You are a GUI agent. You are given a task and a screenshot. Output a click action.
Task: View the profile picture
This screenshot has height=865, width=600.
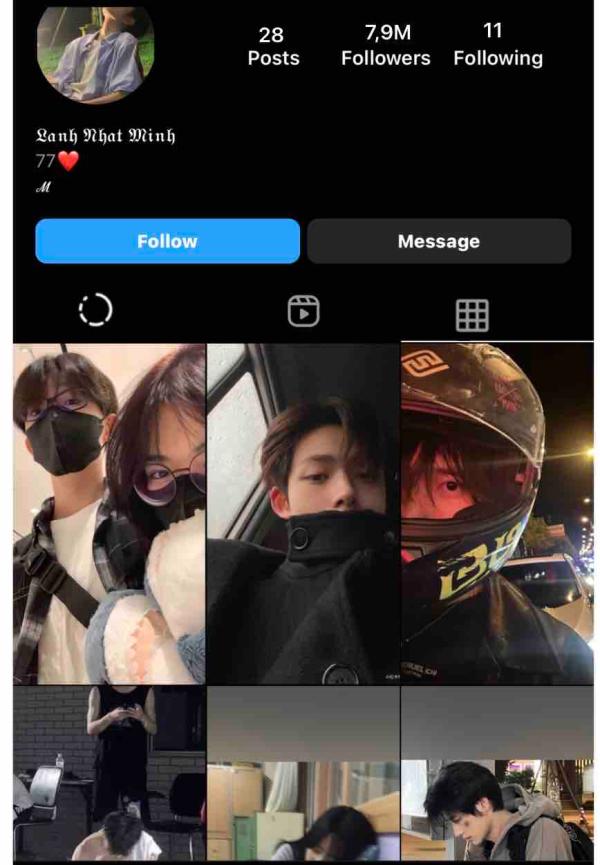click(x=95, y=50)
